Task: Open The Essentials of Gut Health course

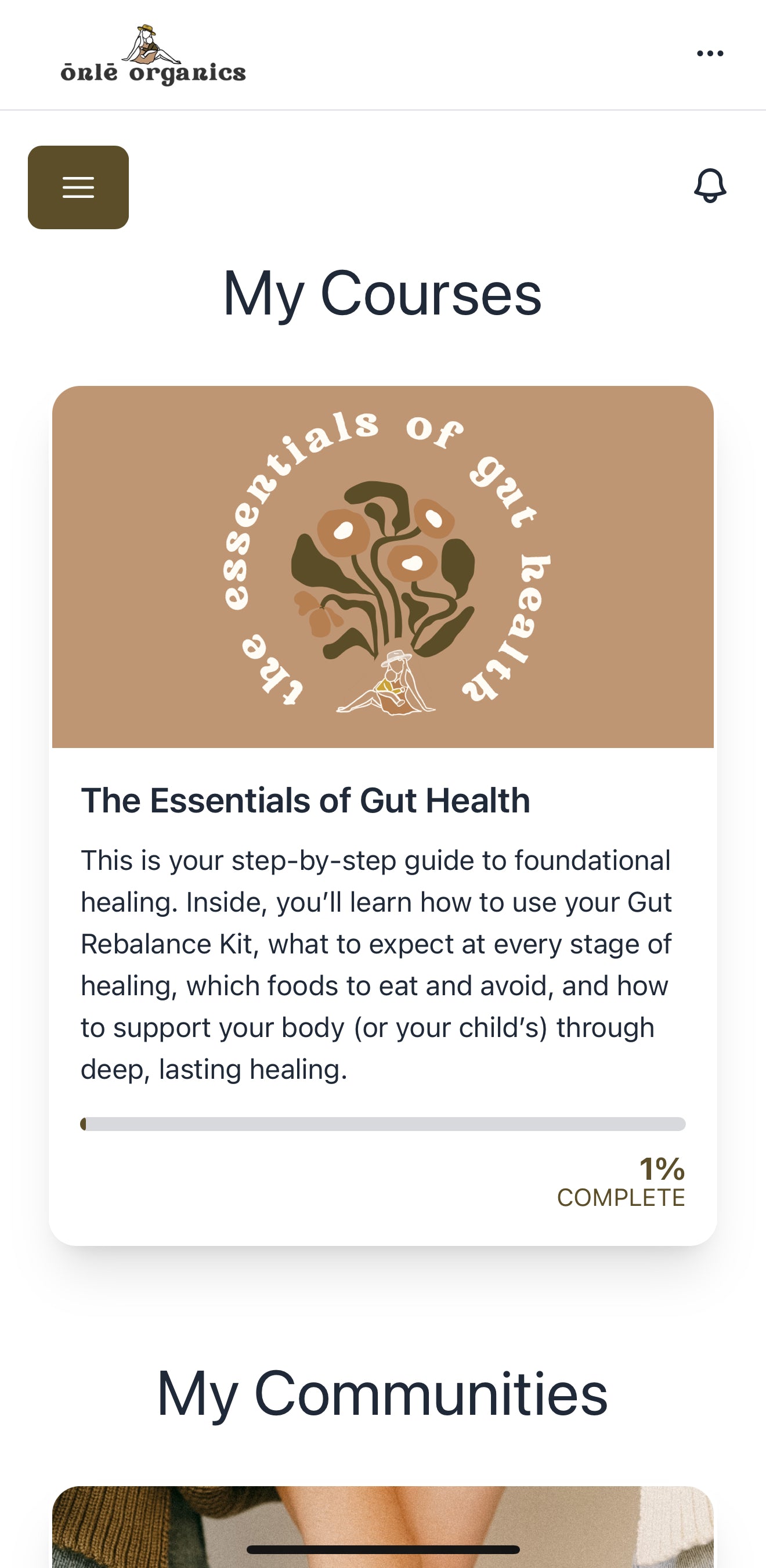Action: [x=305, y=800]
